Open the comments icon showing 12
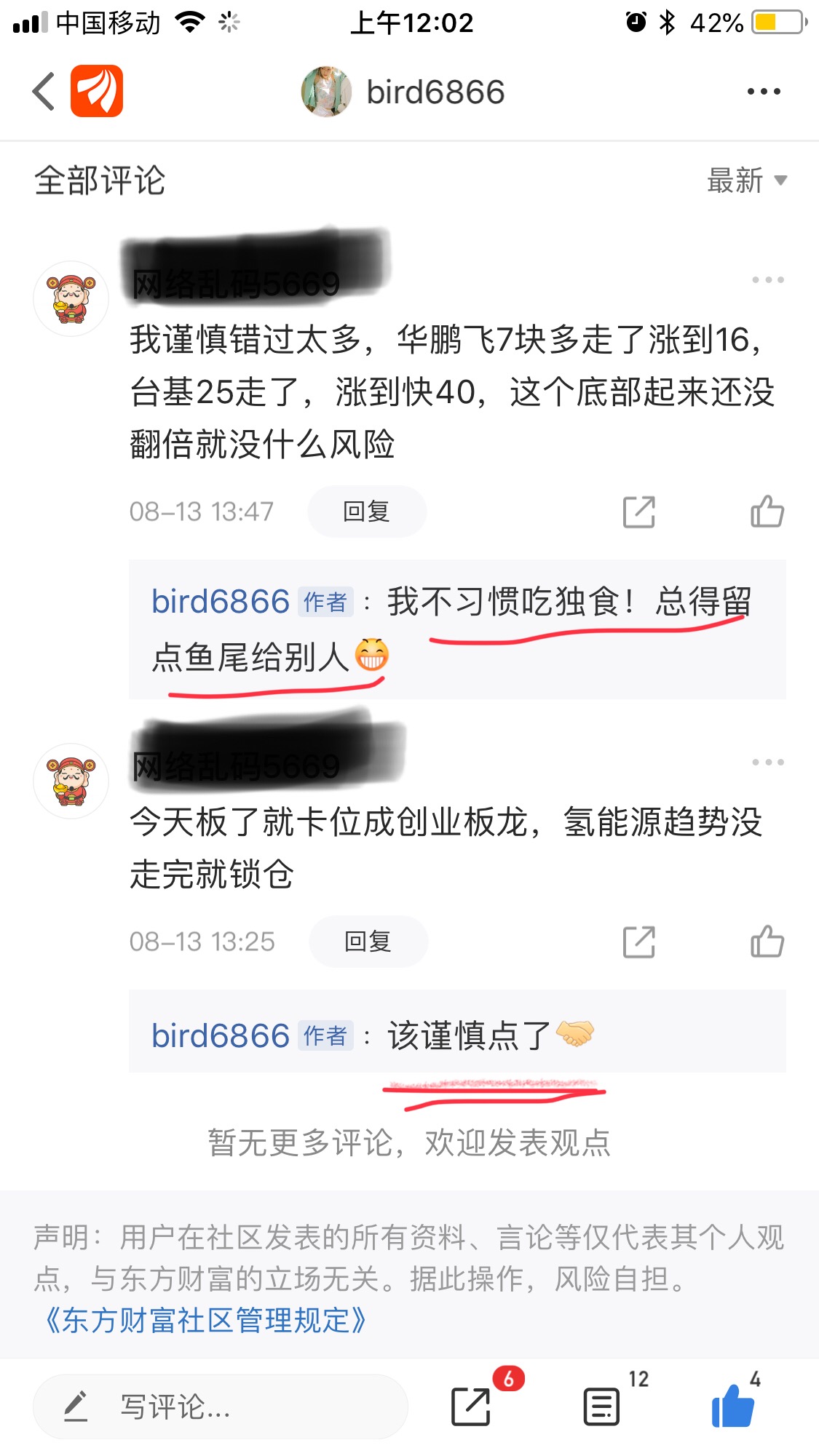Image resolution: width=819 pixels, height=1456 pixels. 602,1406
